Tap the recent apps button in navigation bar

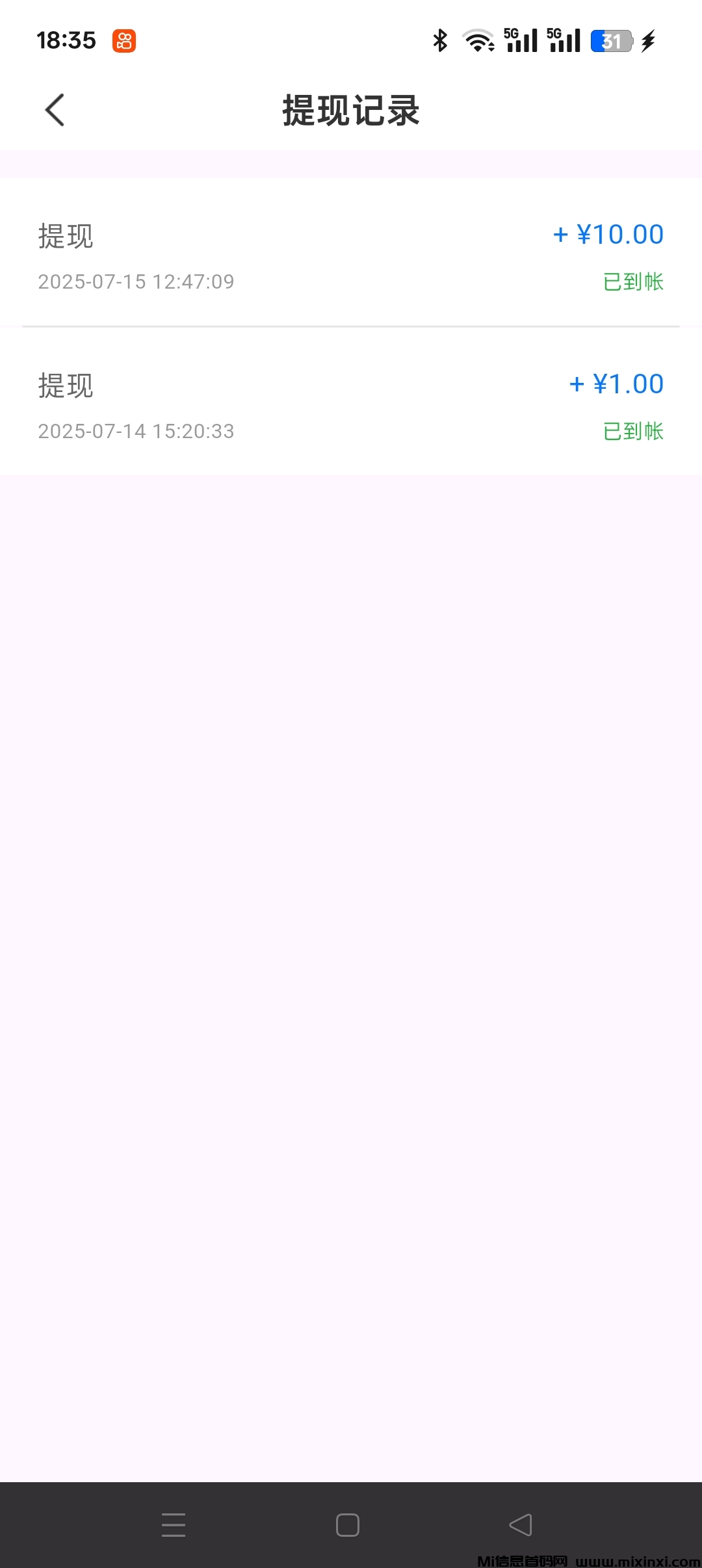point(174,1524)
